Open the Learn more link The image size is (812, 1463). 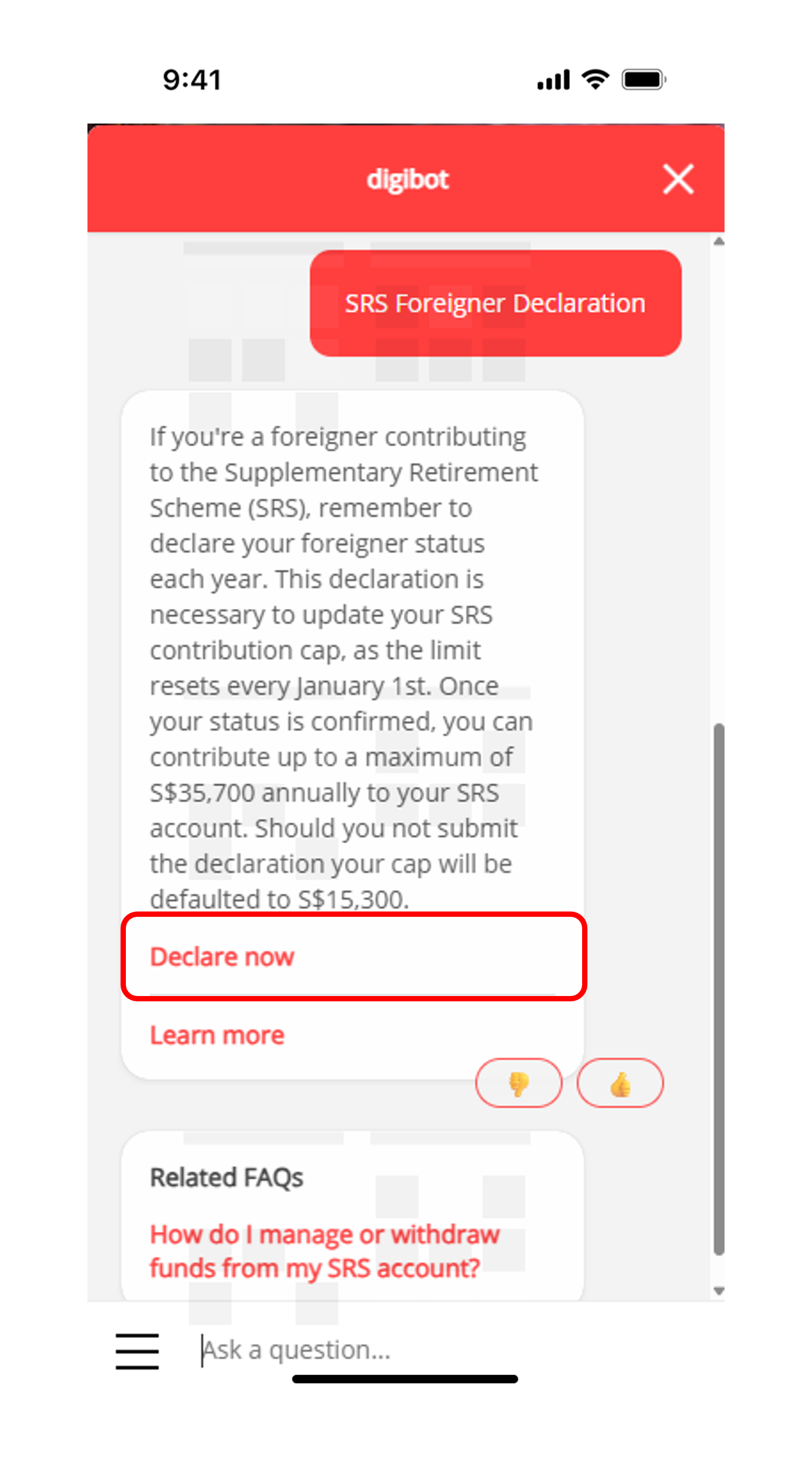(217, 1035)
